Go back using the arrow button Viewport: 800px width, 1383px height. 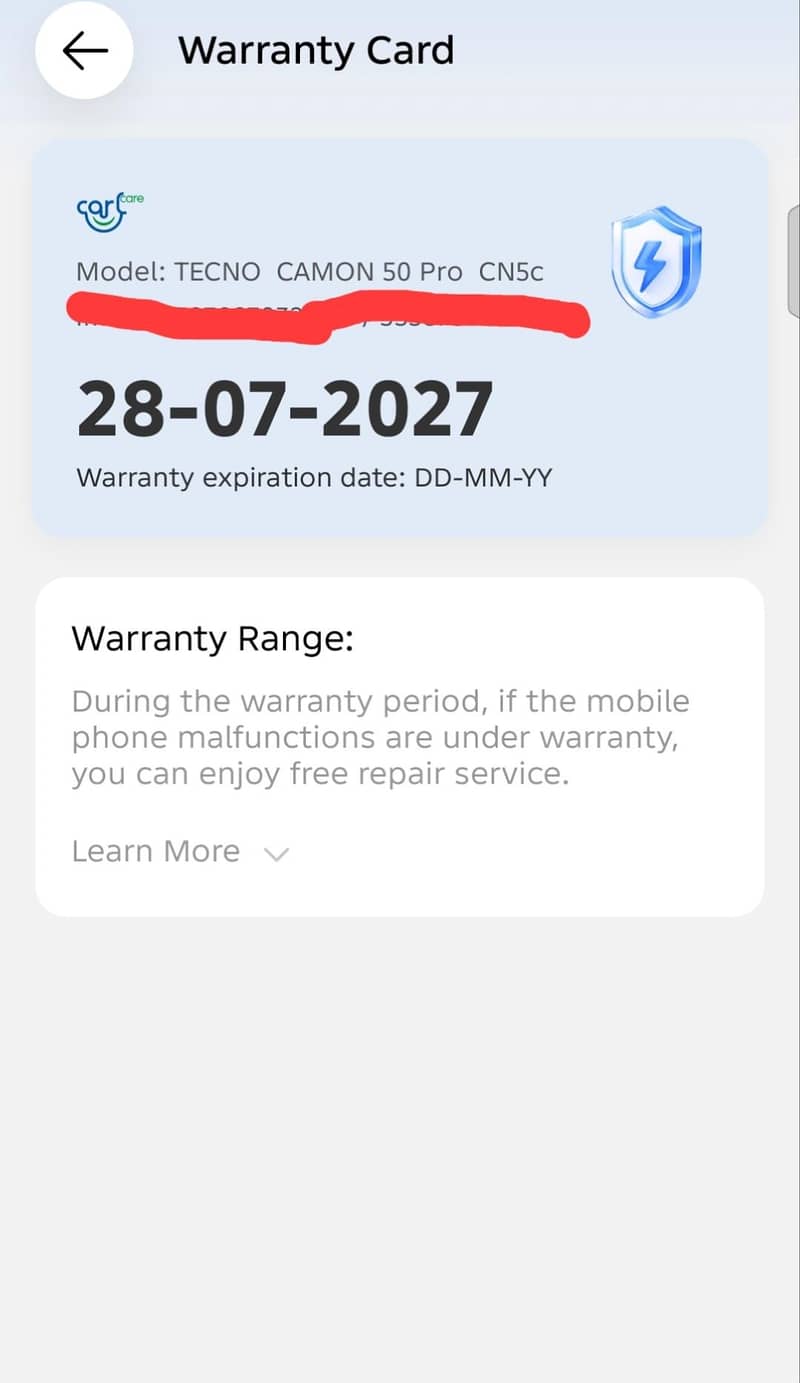tap(85, 51)
